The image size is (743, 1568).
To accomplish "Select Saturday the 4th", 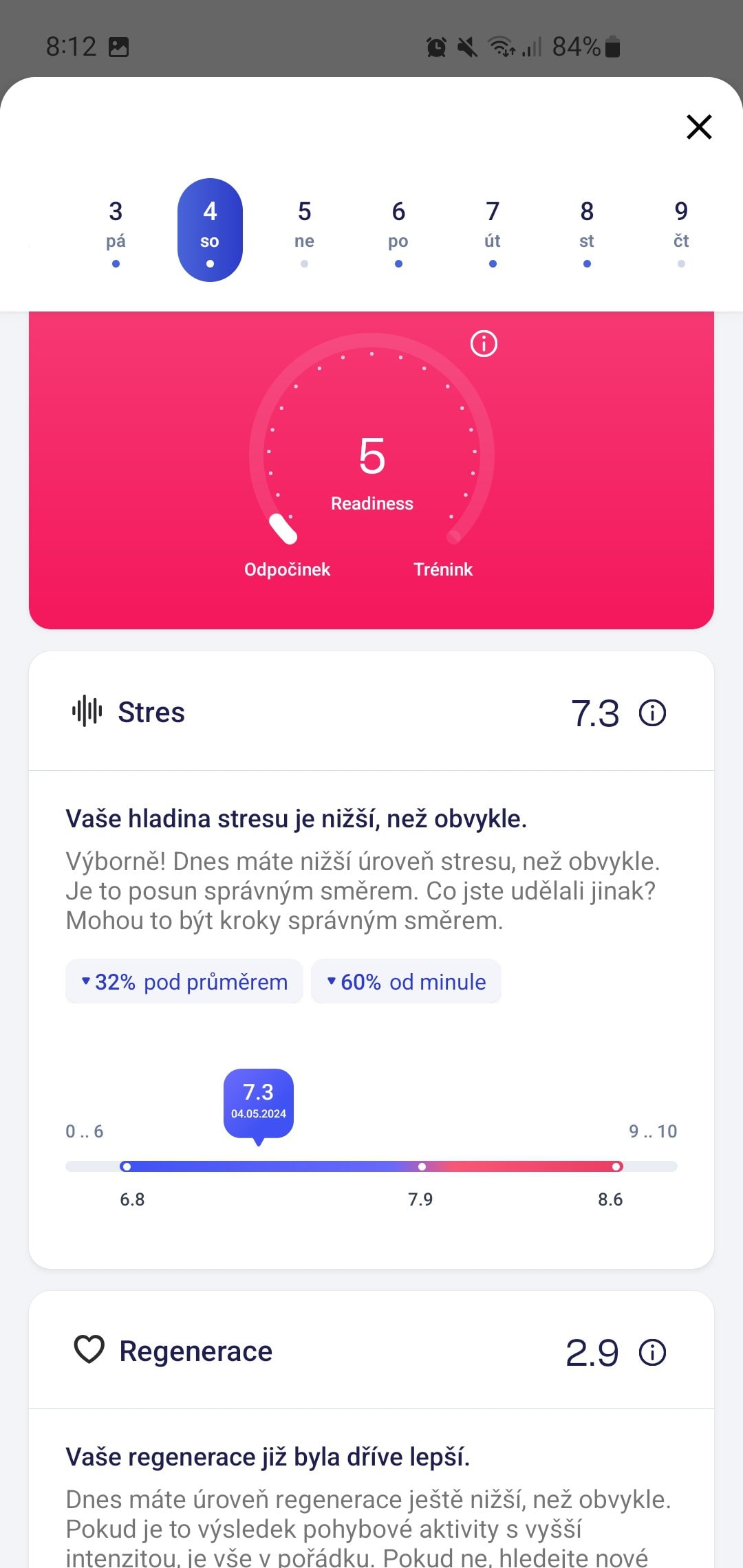I will click(x=210, y=230).
